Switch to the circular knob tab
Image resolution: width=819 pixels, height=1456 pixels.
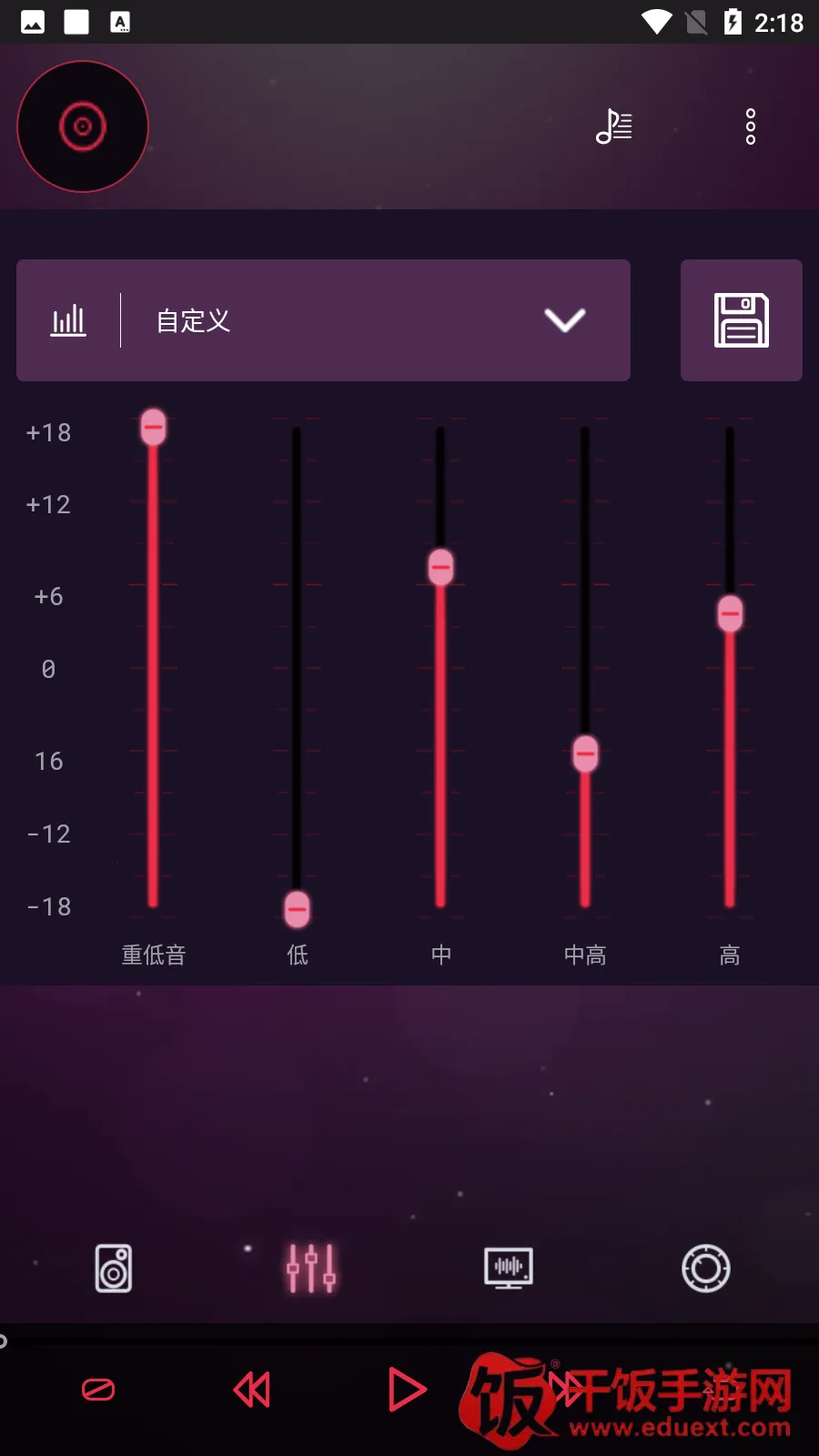tap(706, 1268)
